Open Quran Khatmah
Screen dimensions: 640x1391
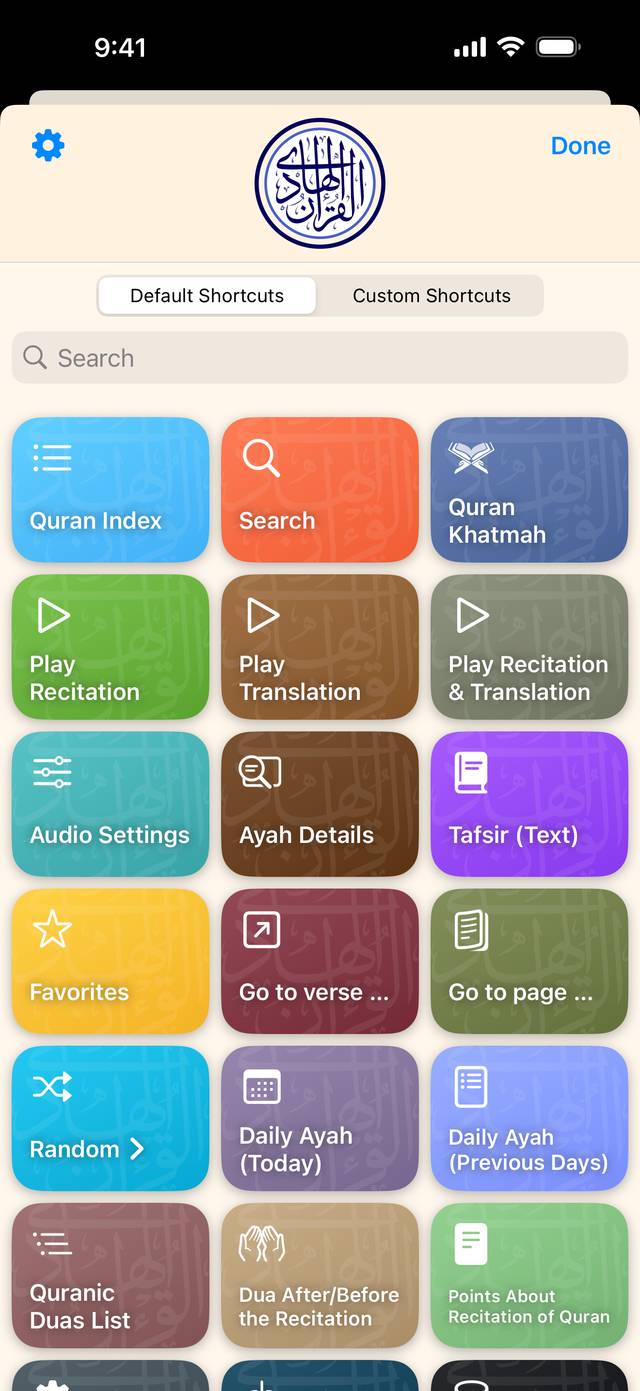pyautogui.click(x=529, y=490)
